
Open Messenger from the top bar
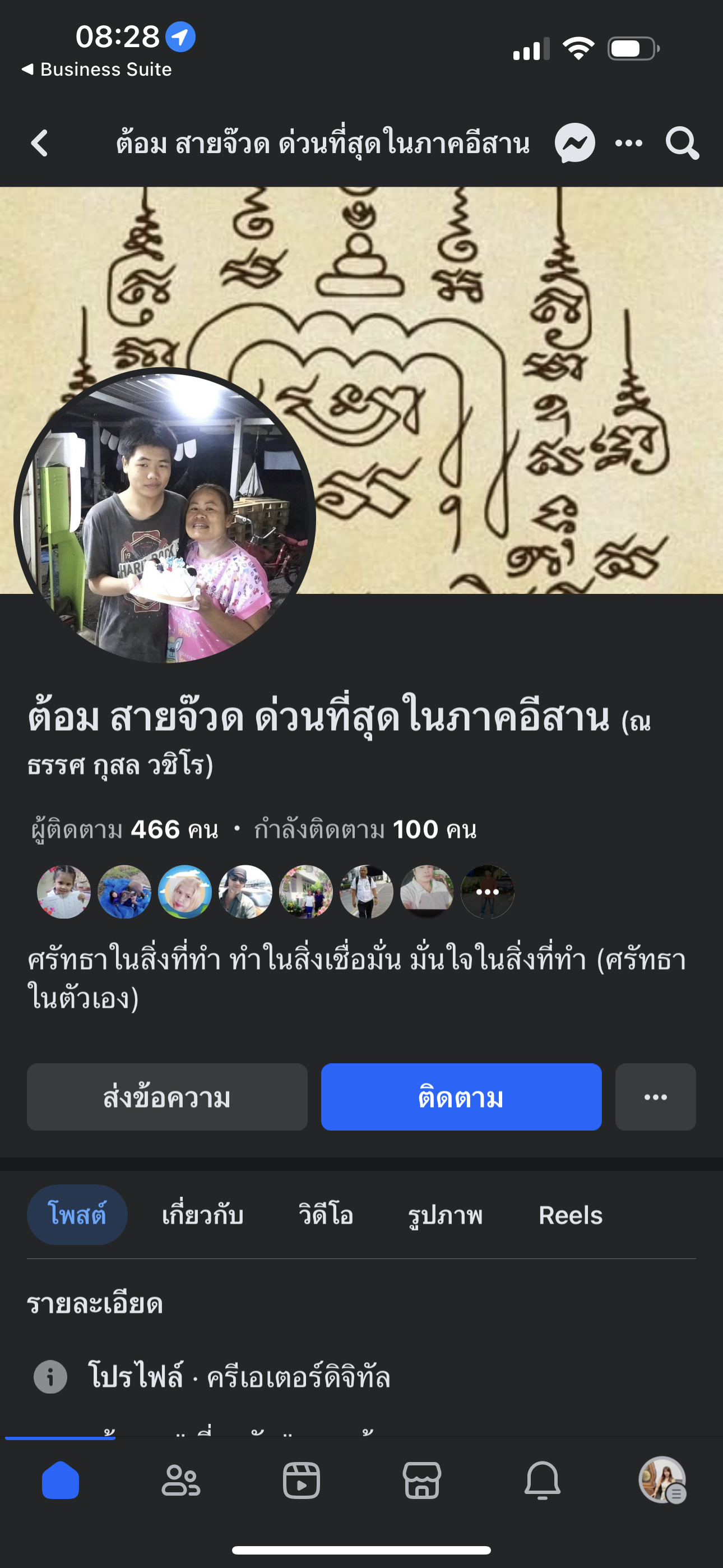coord(574,144)
